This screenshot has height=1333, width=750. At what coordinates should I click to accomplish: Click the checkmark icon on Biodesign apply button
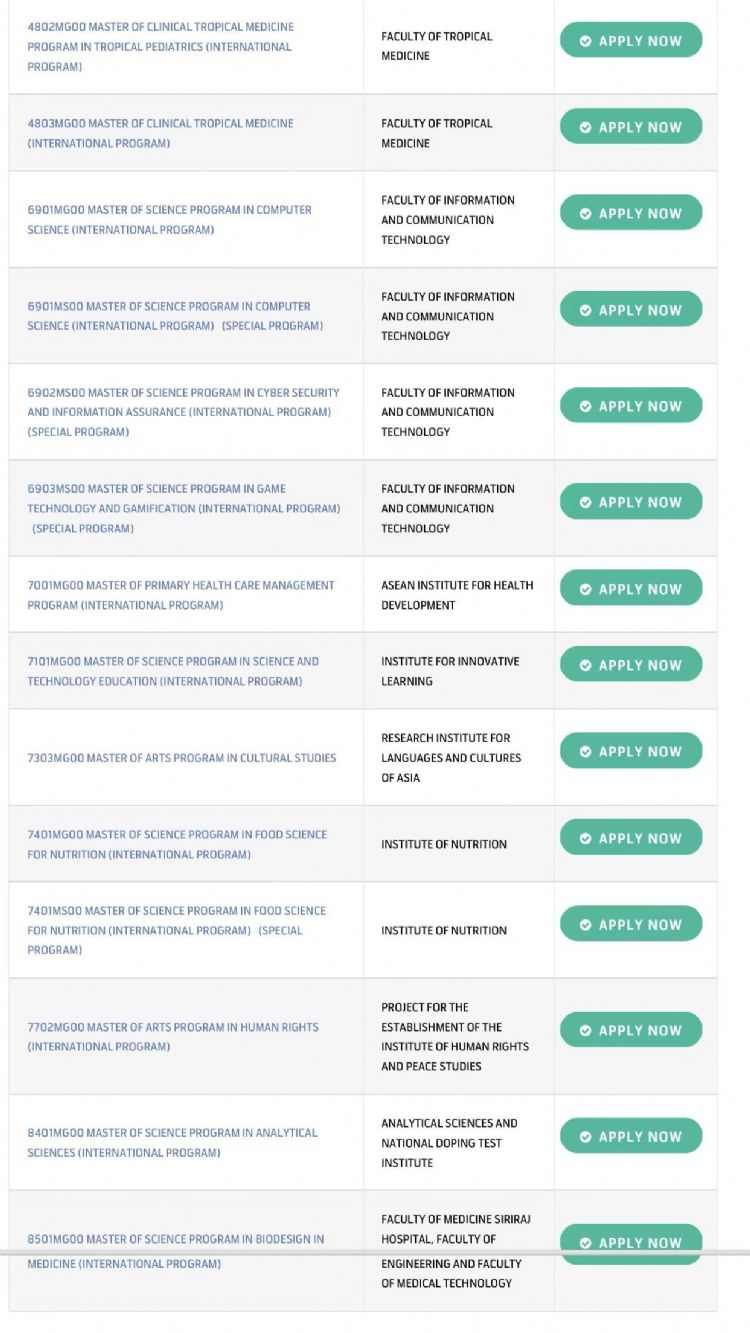585,1243
